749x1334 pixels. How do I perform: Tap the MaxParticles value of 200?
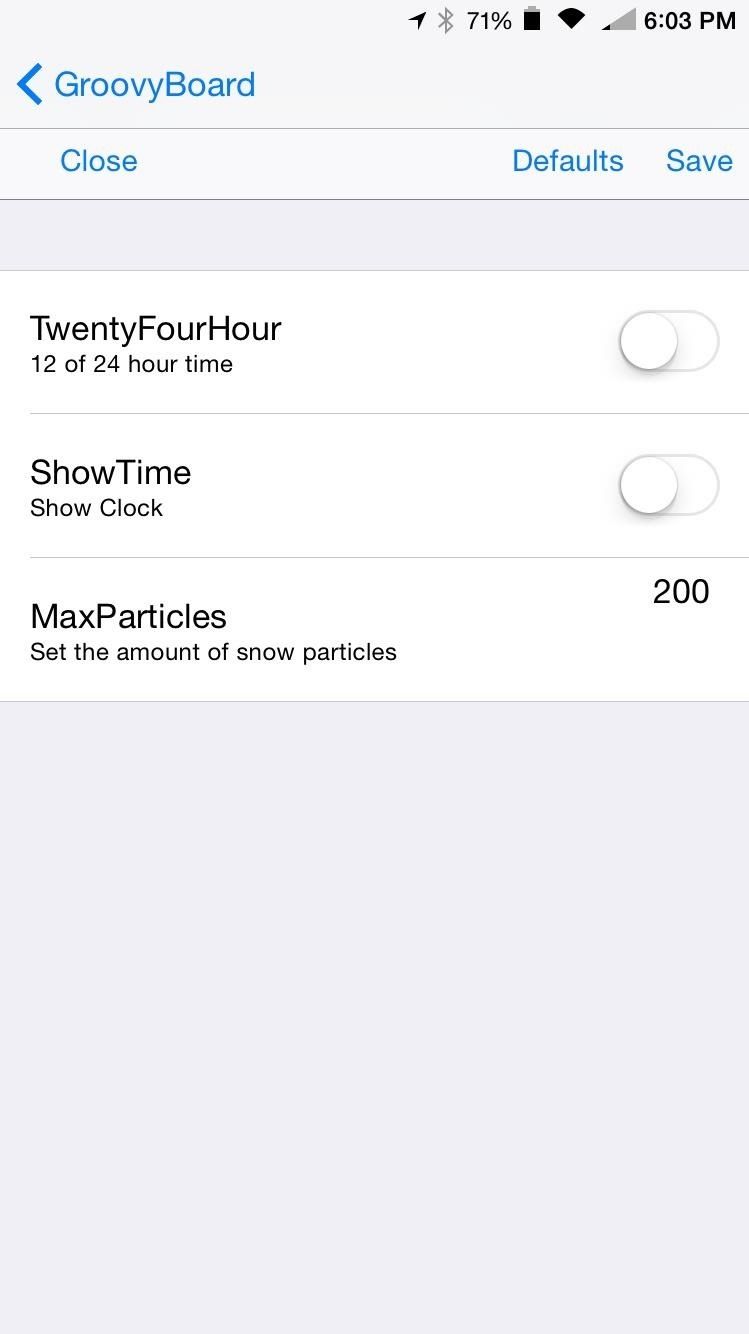(x=681, y=592)
